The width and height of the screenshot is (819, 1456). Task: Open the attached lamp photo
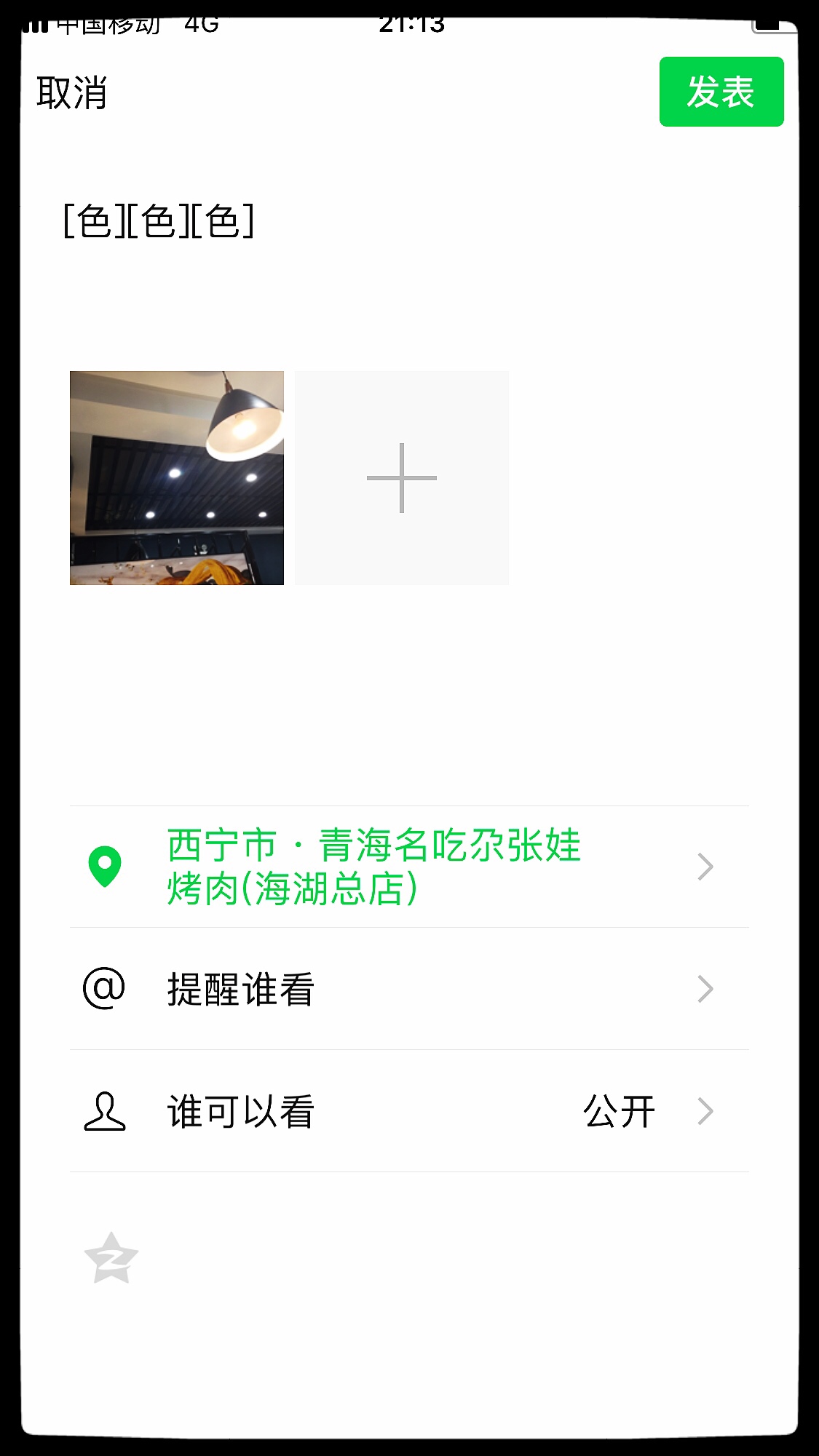pyautogui.click(x=177, y=478)
